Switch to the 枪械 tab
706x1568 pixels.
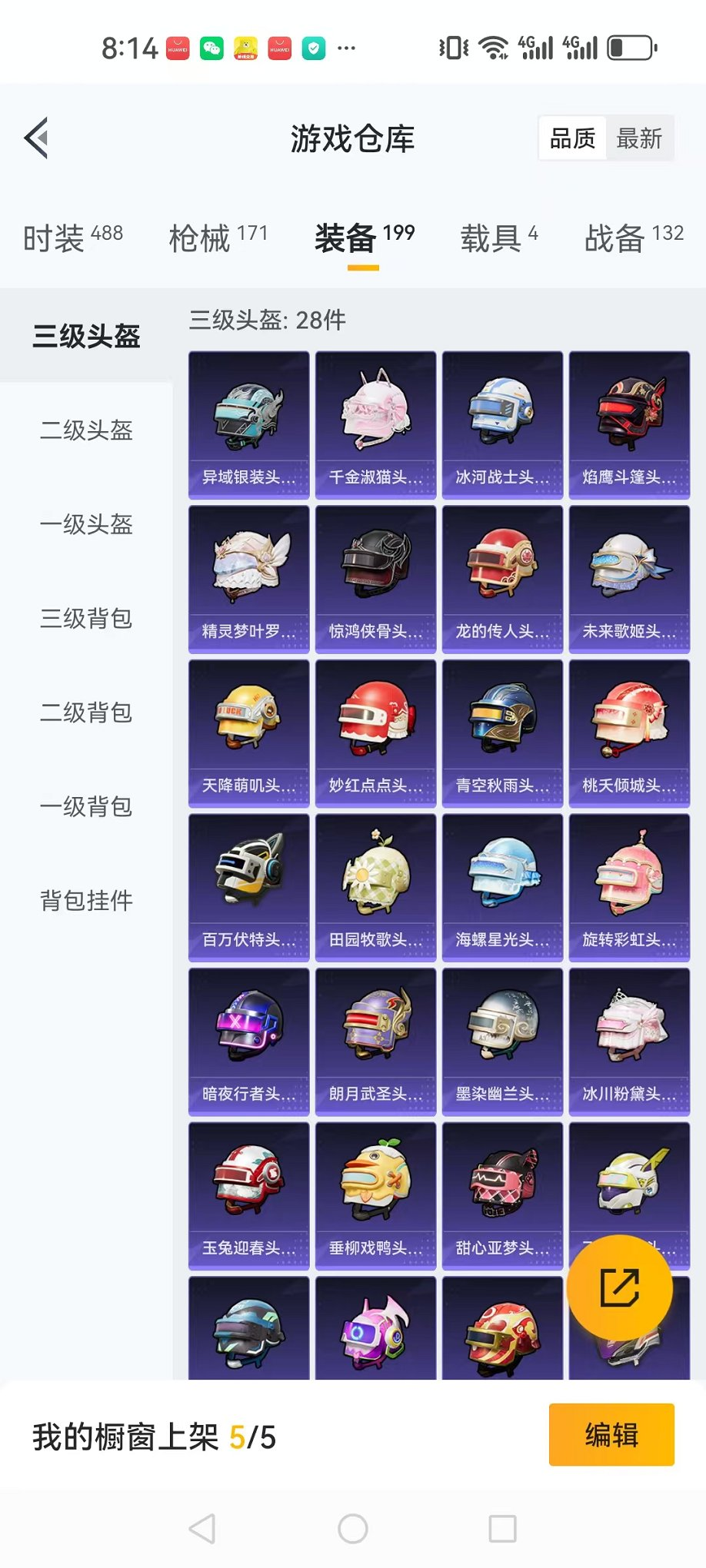point(218,238)
